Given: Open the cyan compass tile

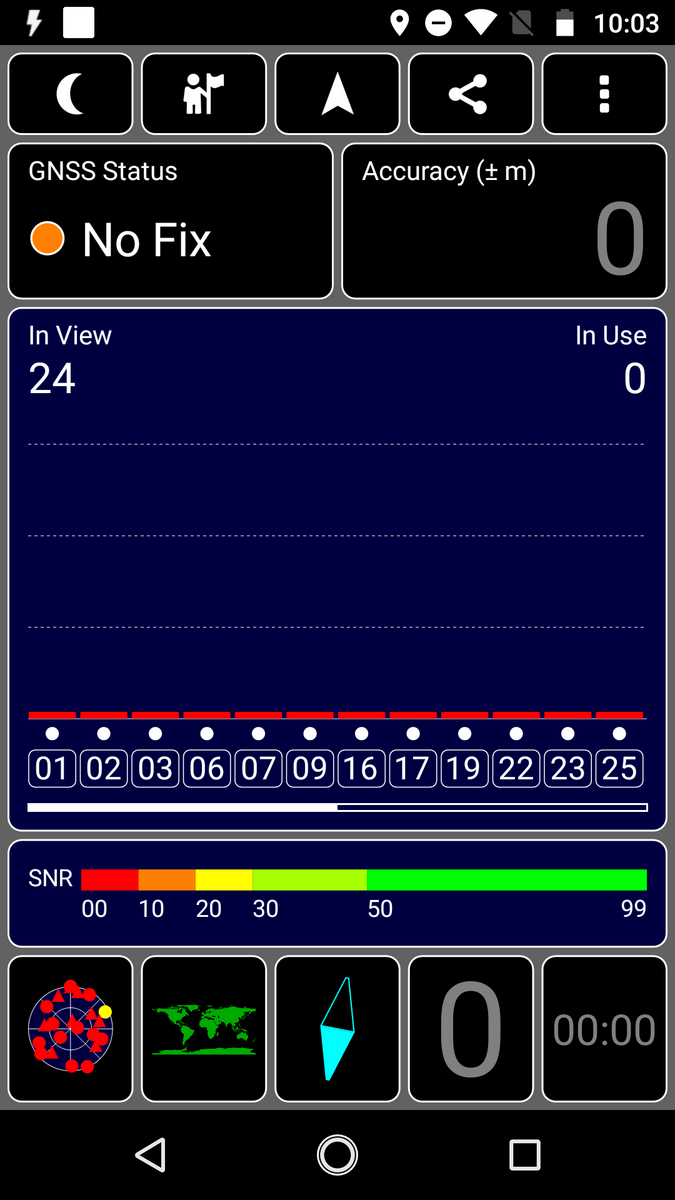Looking at the screenshot, I should (x=337, y=1029).
